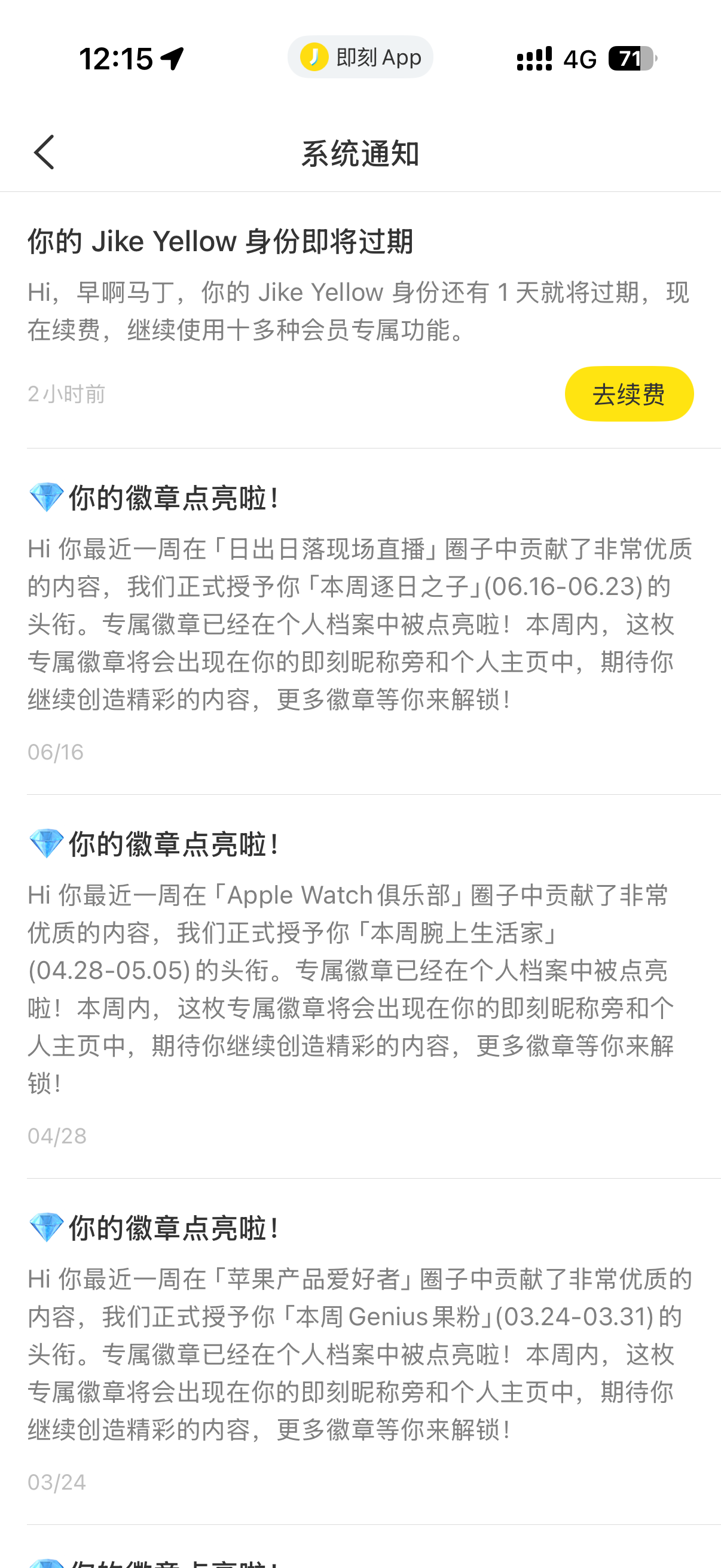This screenshot has width=721, height=1568.
Task: Tap the 去续费 button
Action: (x=628, y=394)
